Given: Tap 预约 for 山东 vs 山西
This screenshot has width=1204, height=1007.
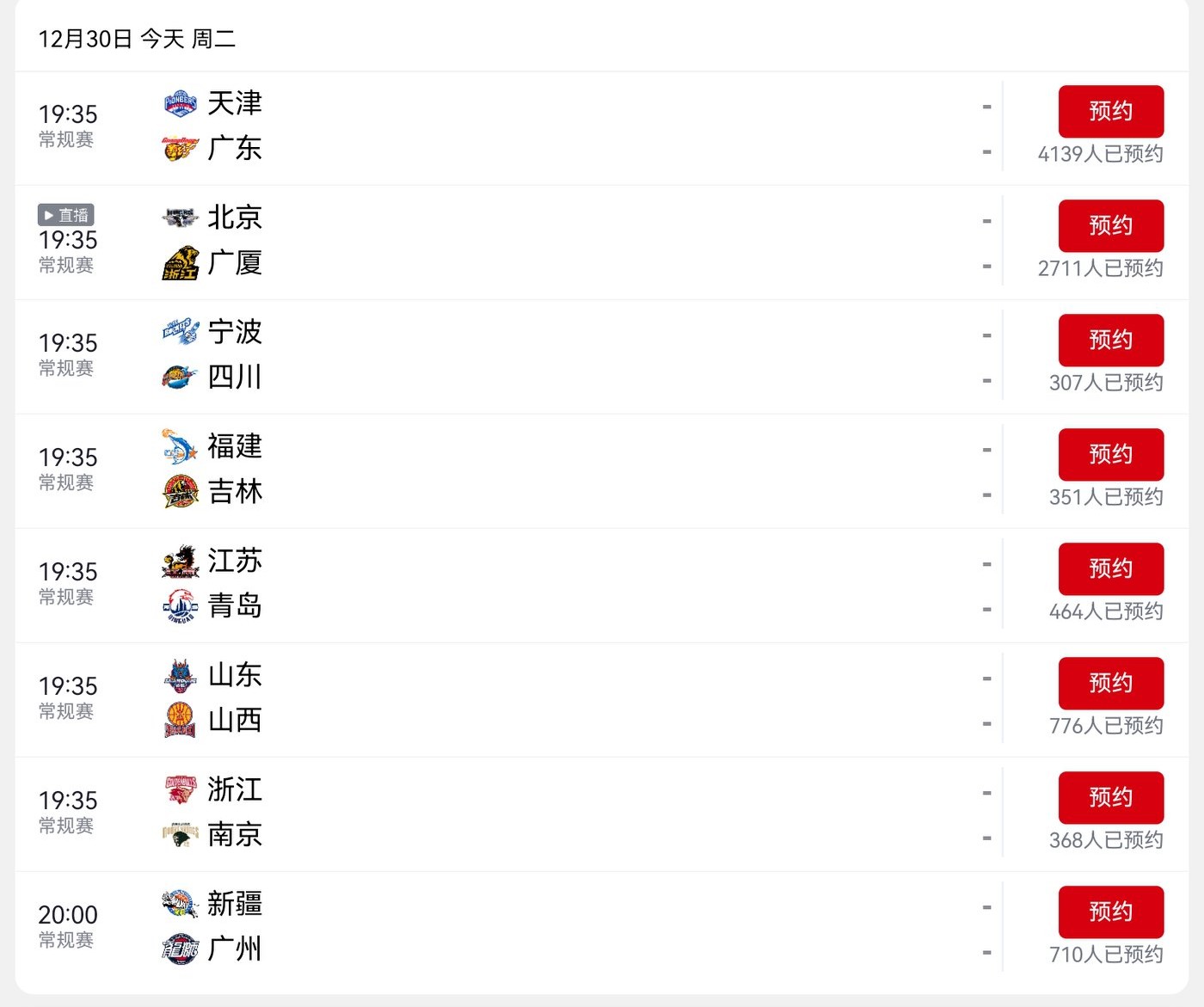Looking at the screenshot, I should click(1110, 683).
